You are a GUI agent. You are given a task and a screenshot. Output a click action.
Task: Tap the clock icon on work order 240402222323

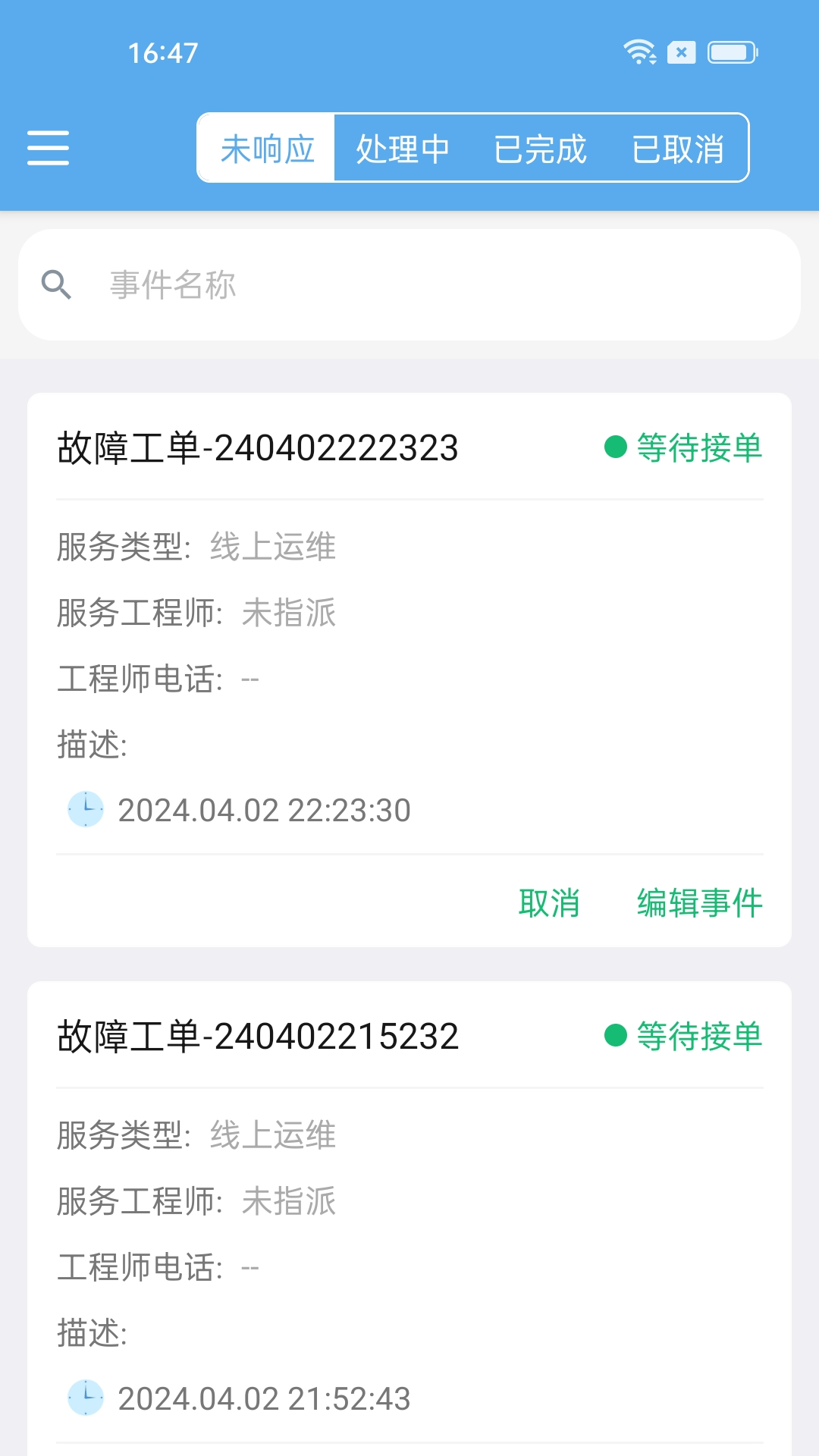tap(86, 809)
